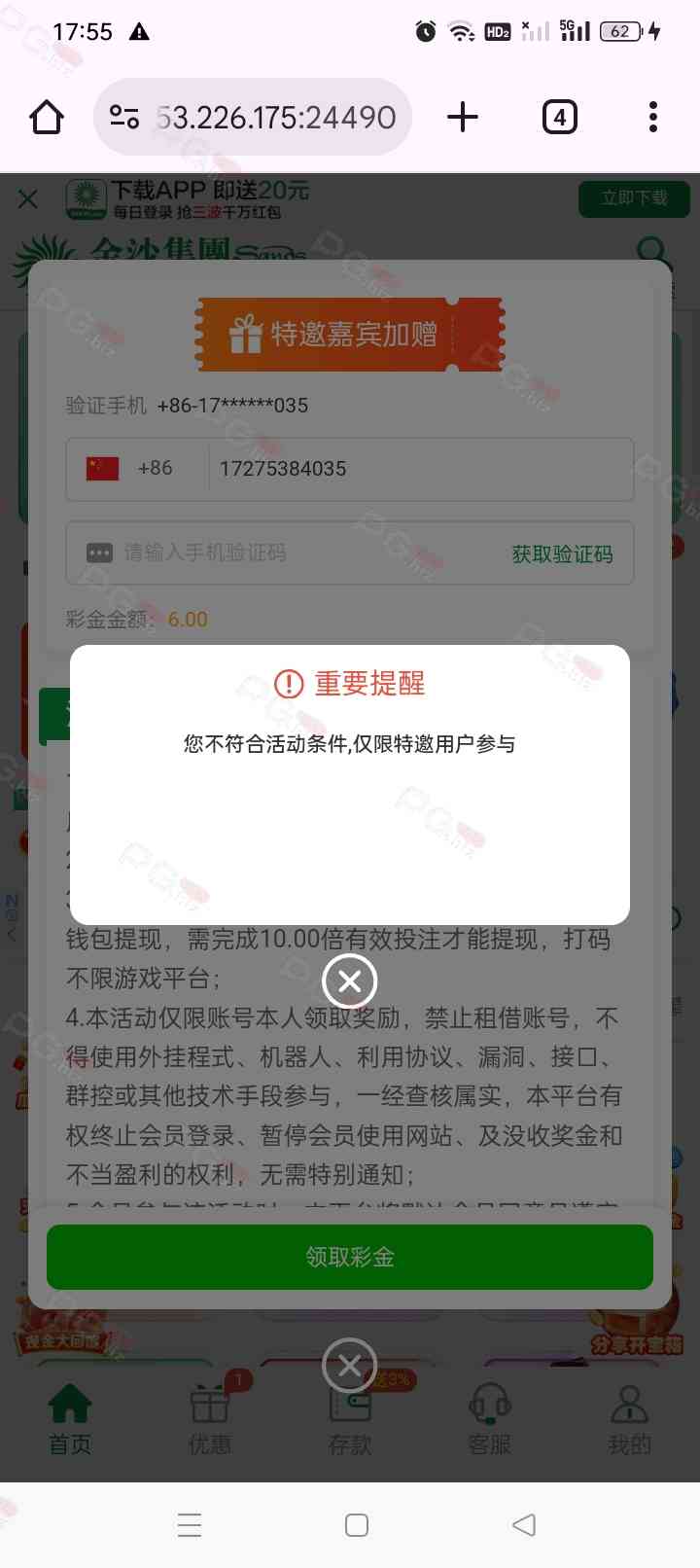Edit the phone number field 17275384035
Image resolution: width=700 pixels, height=1568 pixels.
[408, 469]
